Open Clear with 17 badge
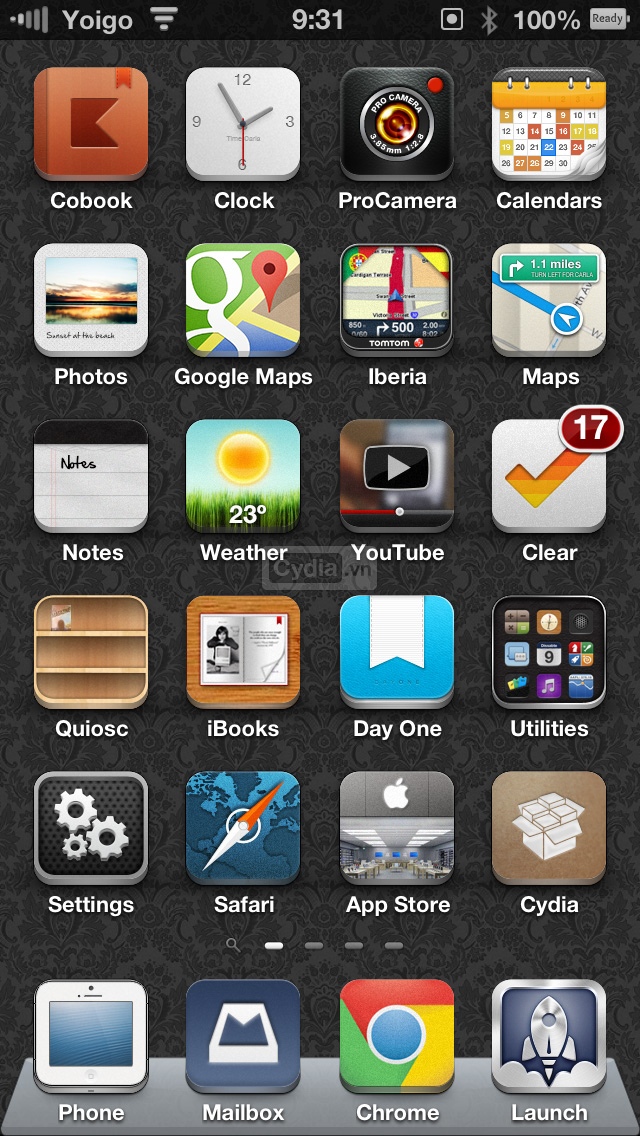Viewport: 640px width, 1136px height. [549, 475]
